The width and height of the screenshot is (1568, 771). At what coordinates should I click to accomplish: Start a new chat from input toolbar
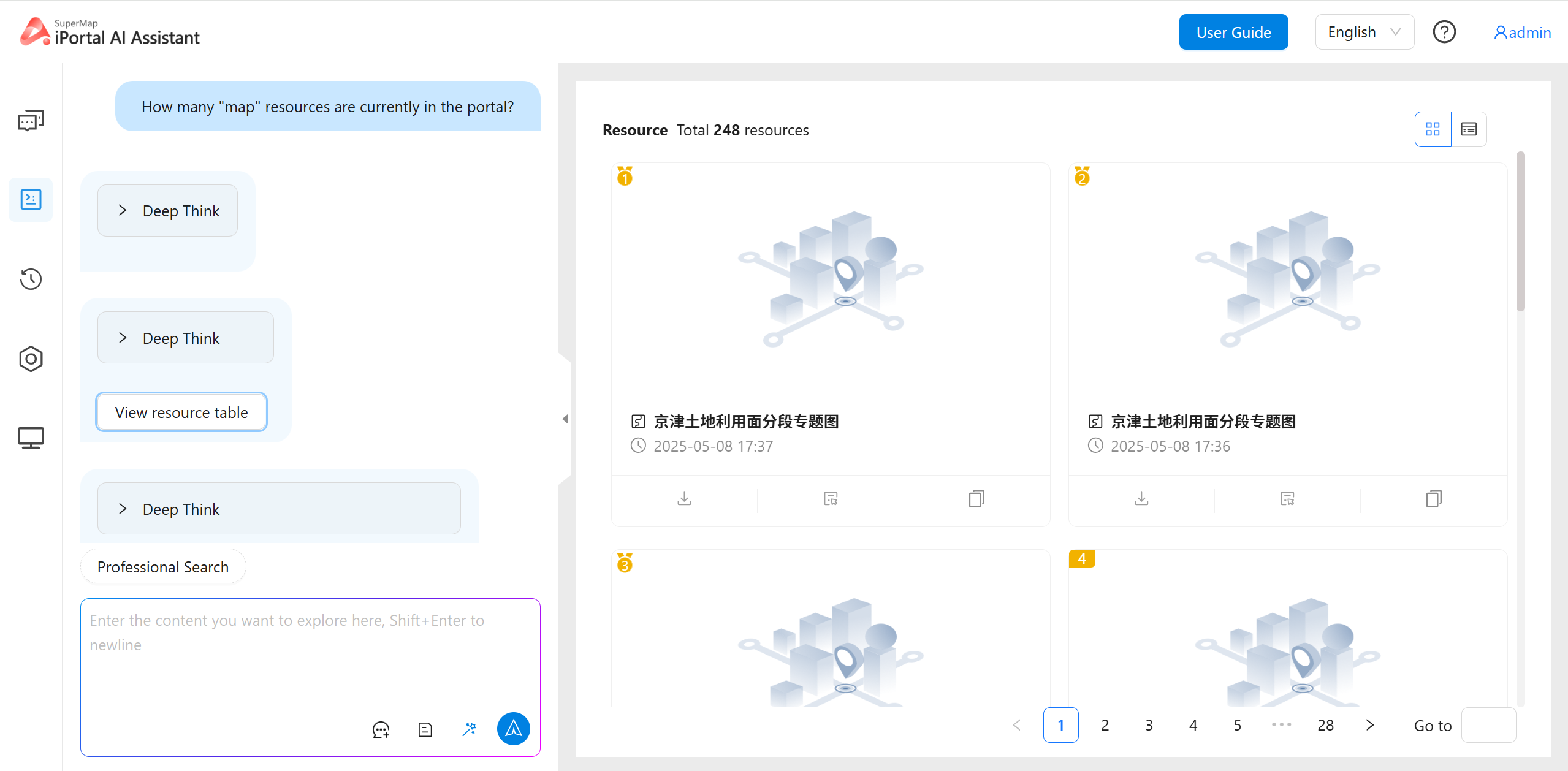click(x=381, y=729)
